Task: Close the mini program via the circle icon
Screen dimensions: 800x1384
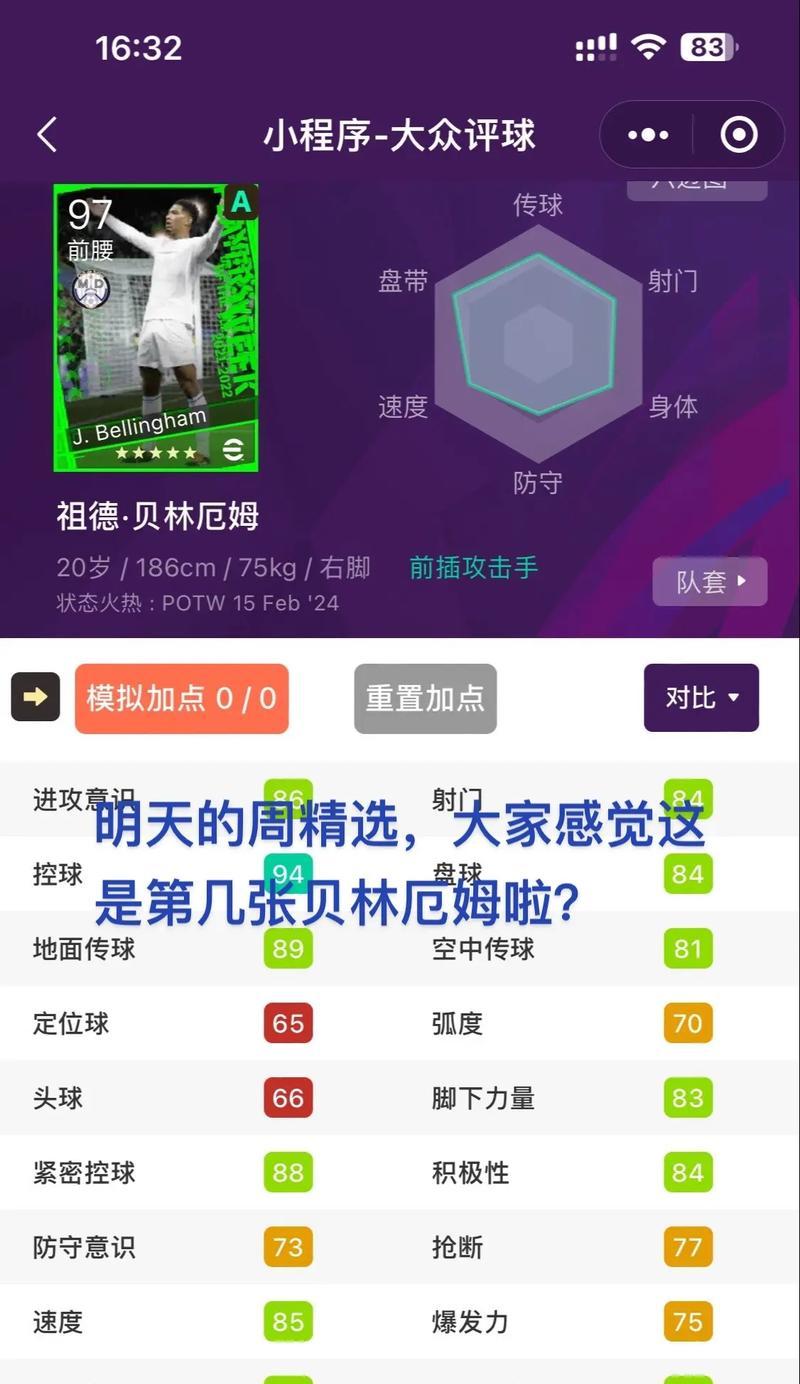Action: [739, 135]
